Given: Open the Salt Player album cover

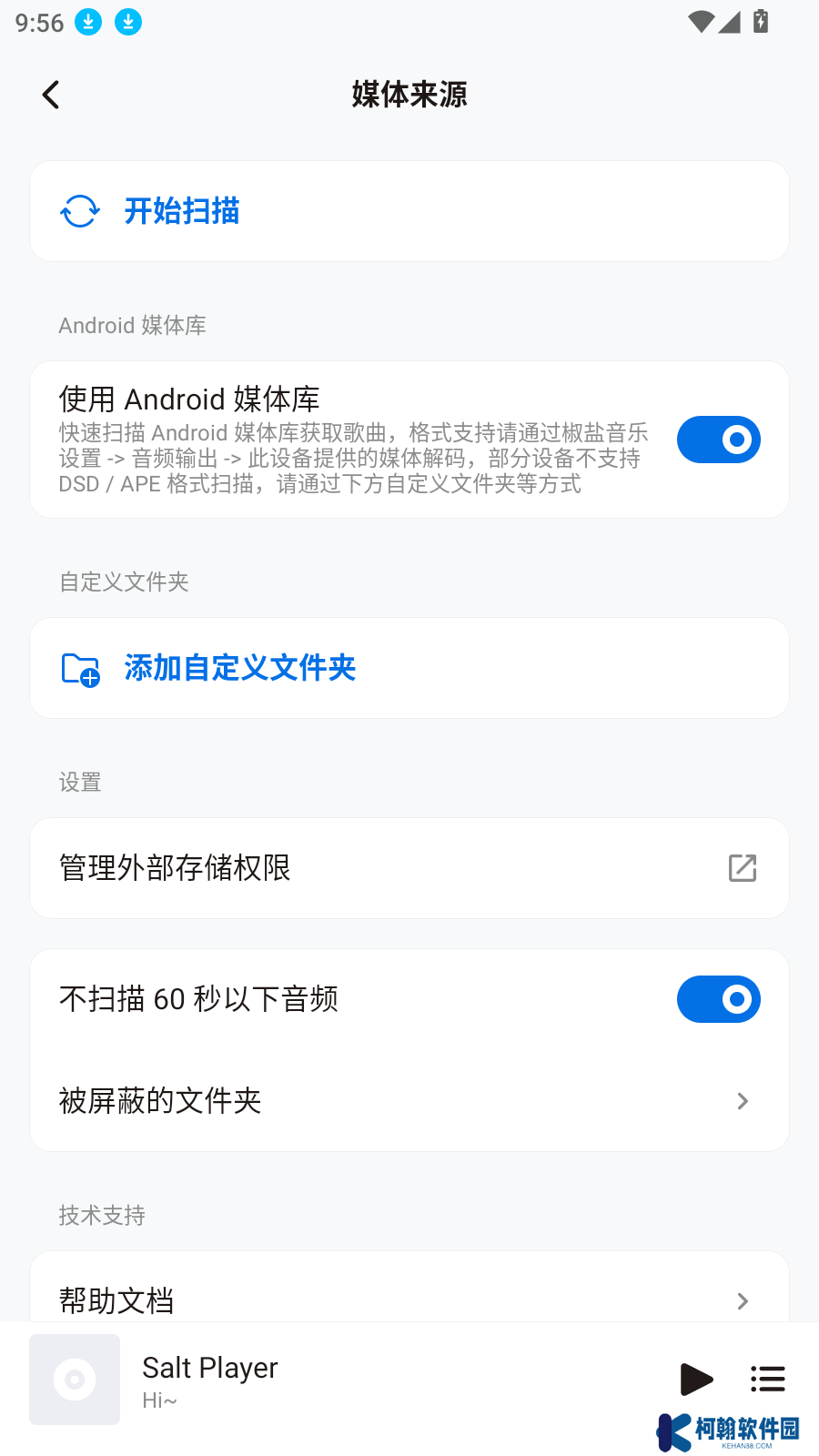Looking at the screenshot, I should point(75,1380).
